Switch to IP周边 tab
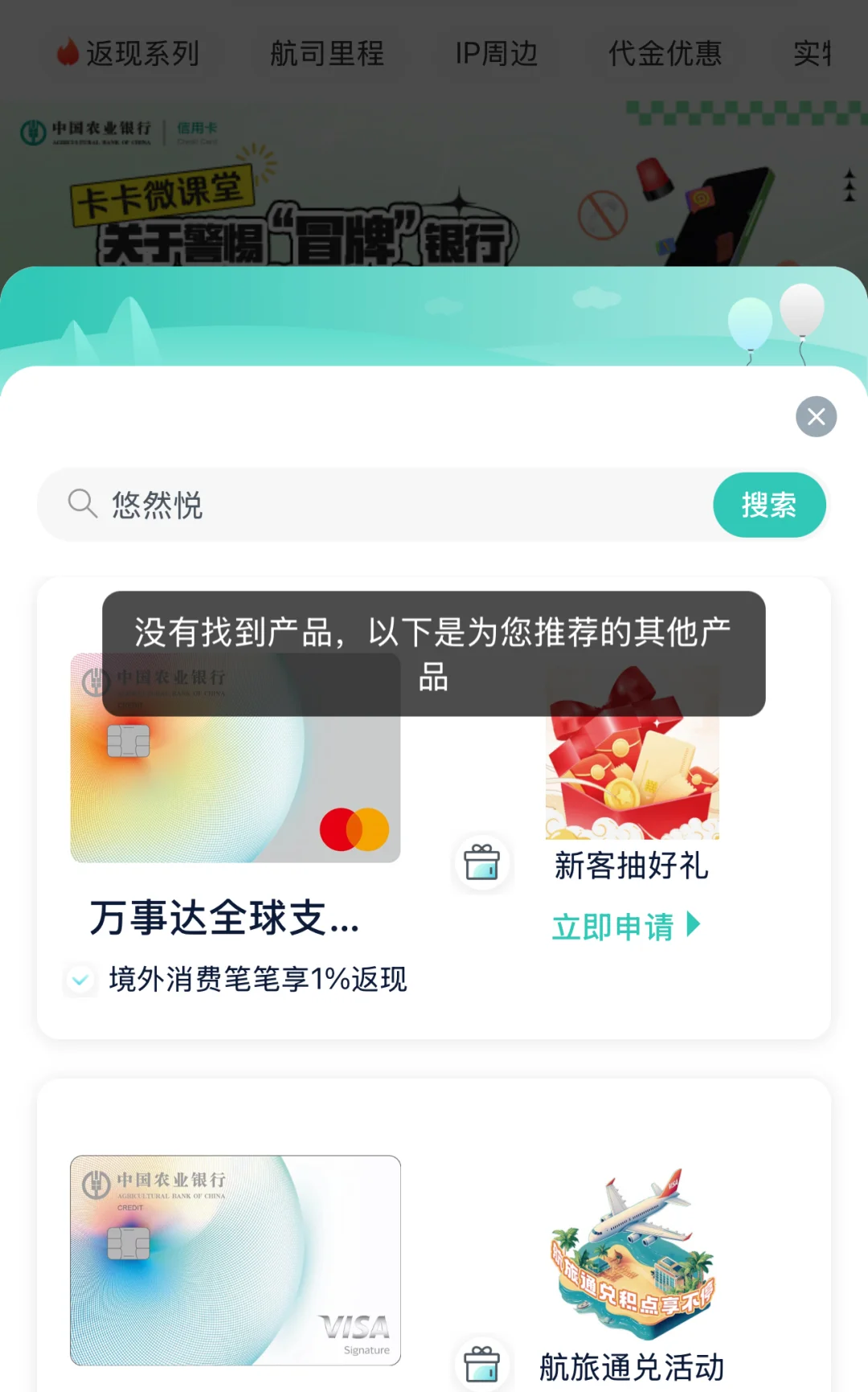Image resolution: width=868 pixels, height=1392 pixels. (496, 54)
